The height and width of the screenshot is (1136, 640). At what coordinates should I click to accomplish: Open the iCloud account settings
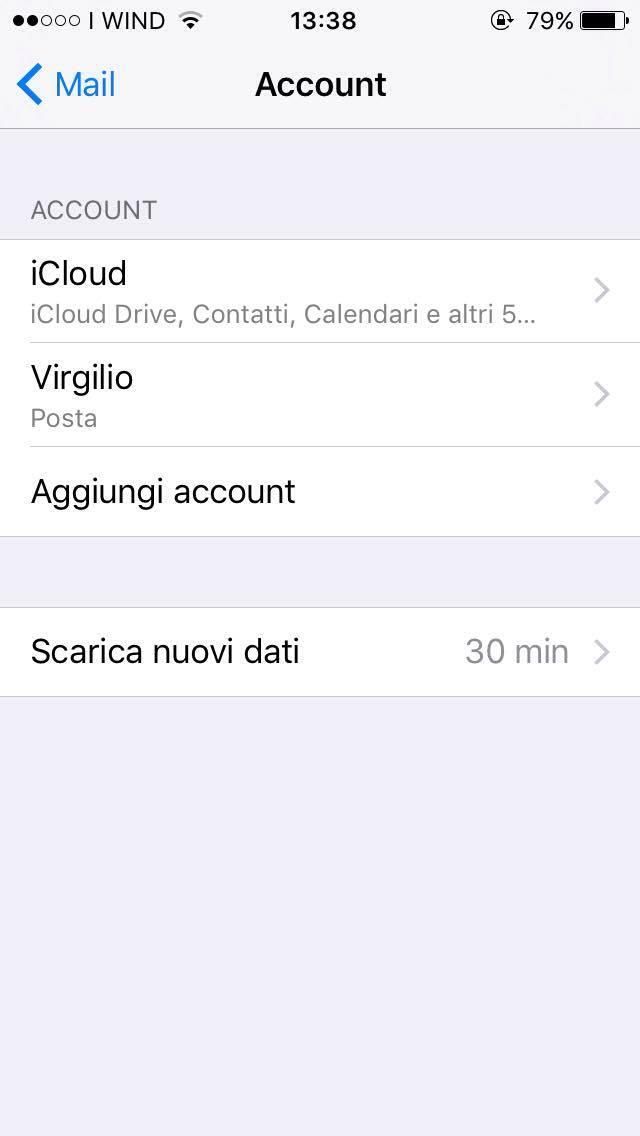pyautogui.click(x=320, y=291)
